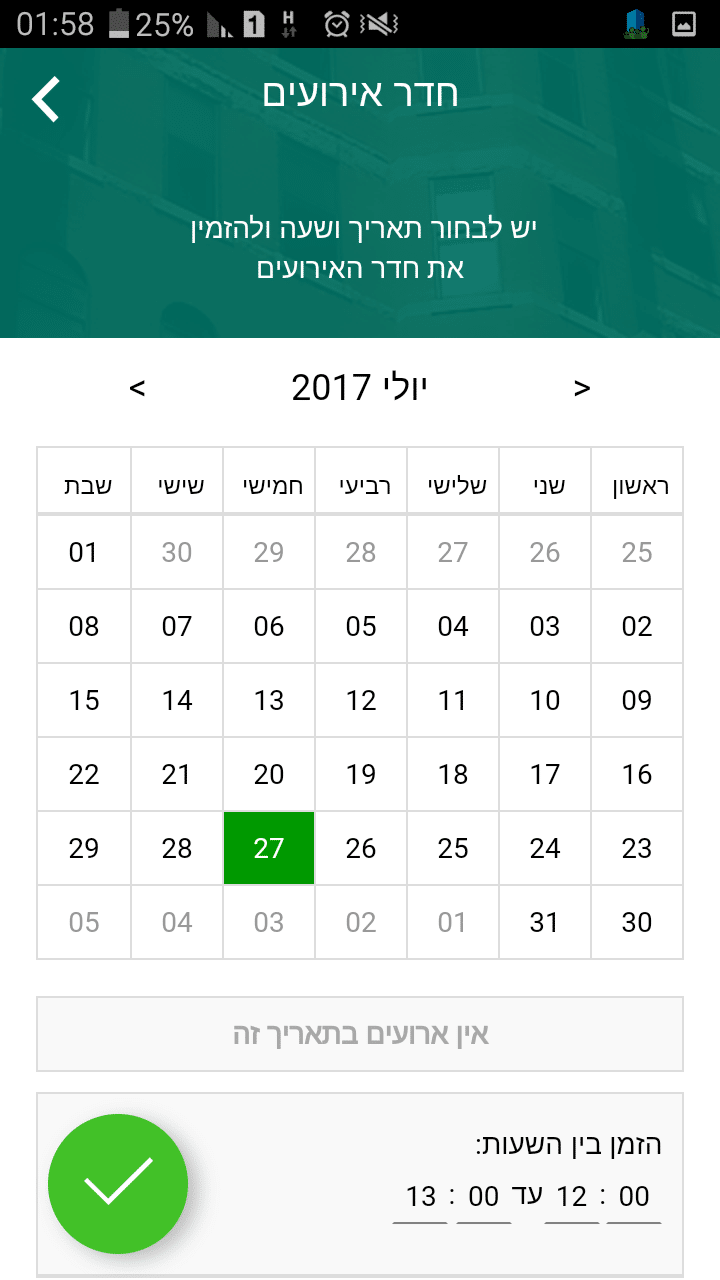This screenshot has width=720, height=1280.
Task: Edit the start hour field showing 12
Action: [572, 1196]
